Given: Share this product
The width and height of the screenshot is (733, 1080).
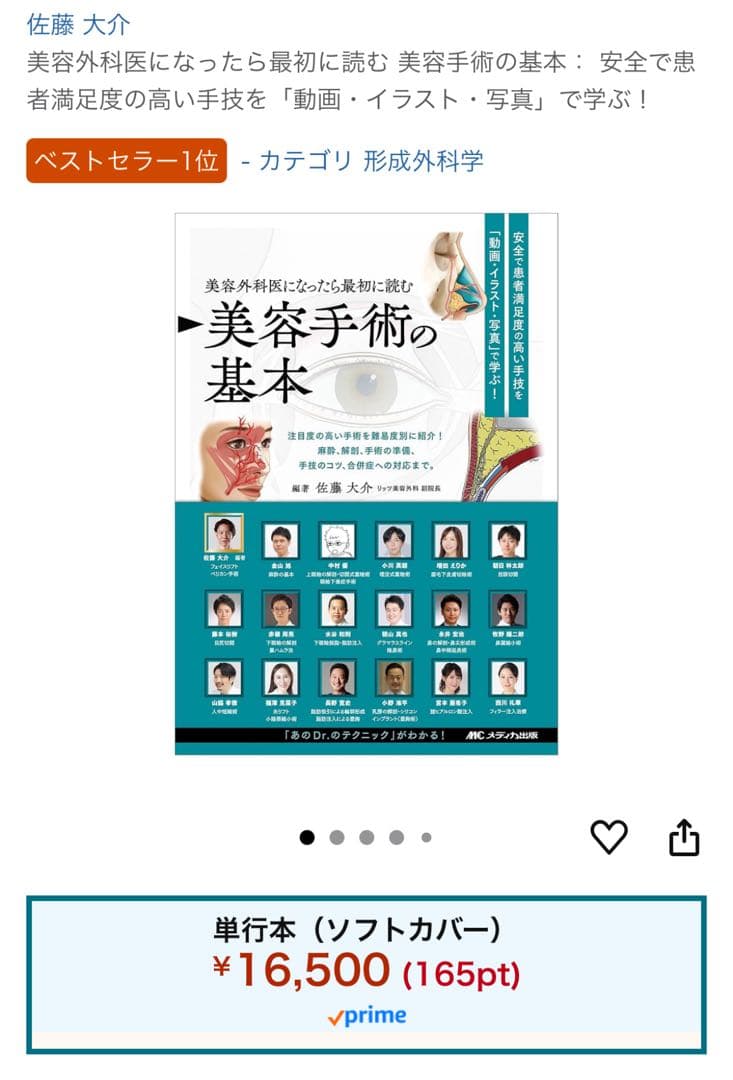Looking at the screenshot, I should click(683, 836).
